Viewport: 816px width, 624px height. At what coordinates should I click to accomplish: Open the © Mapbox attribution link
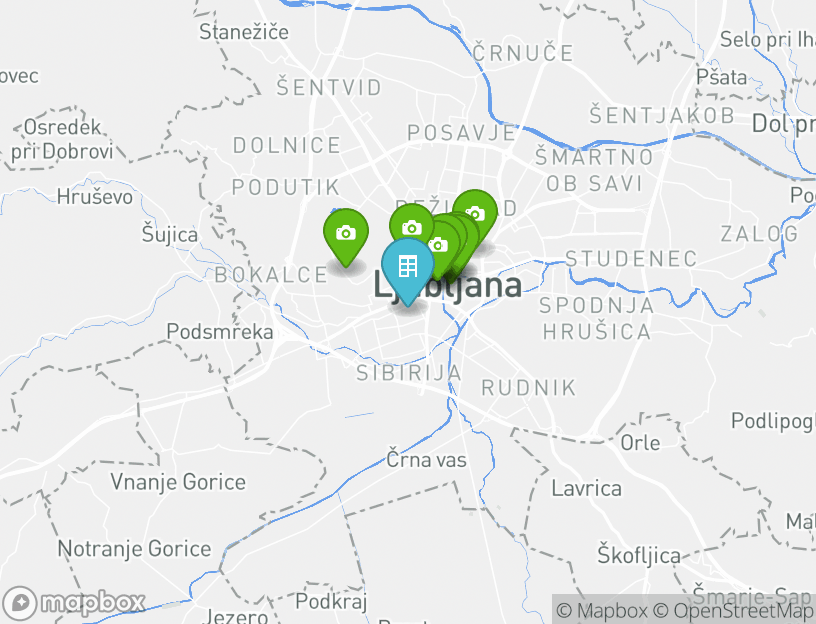coord(602,610)
